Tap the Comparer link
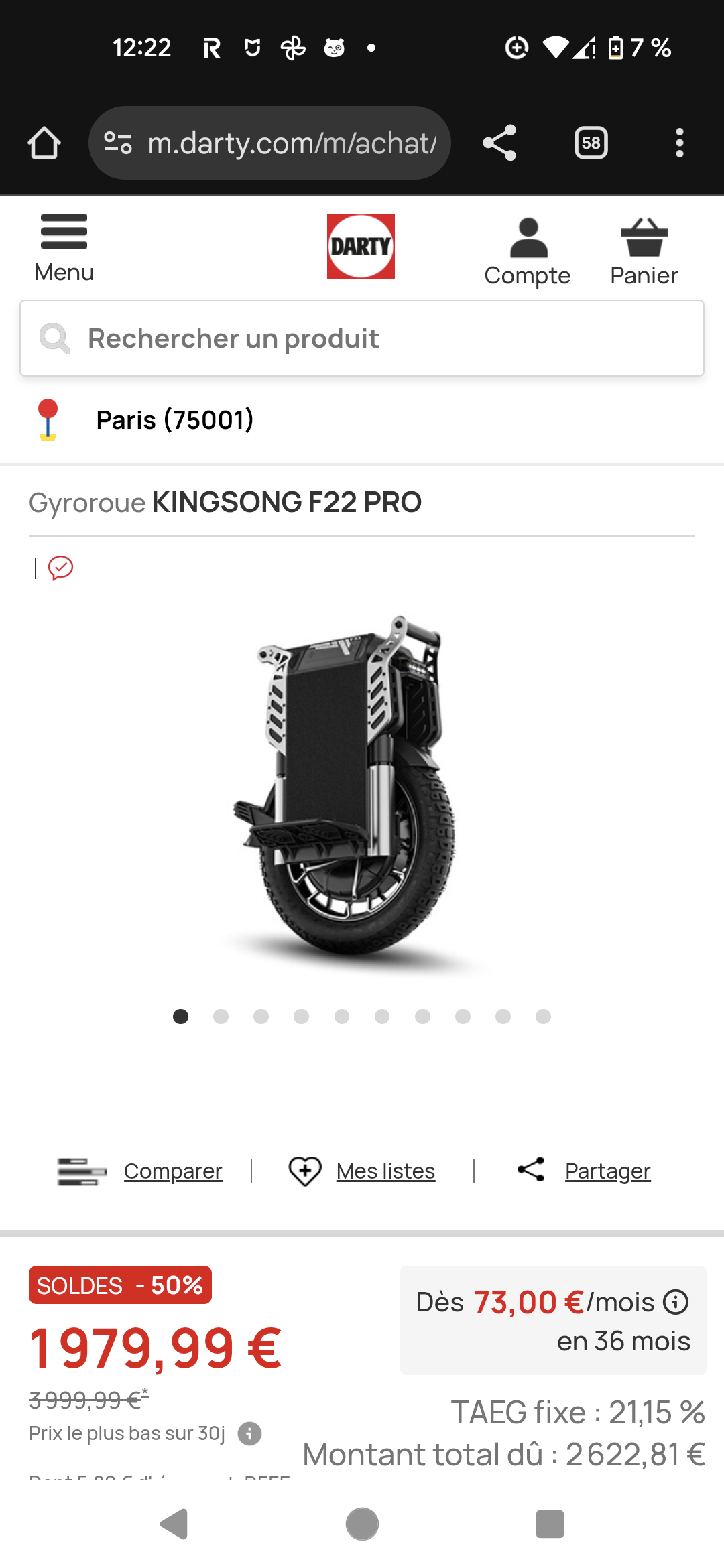The height and width of the screenshot is (1568, 724). click(172, 1171)
